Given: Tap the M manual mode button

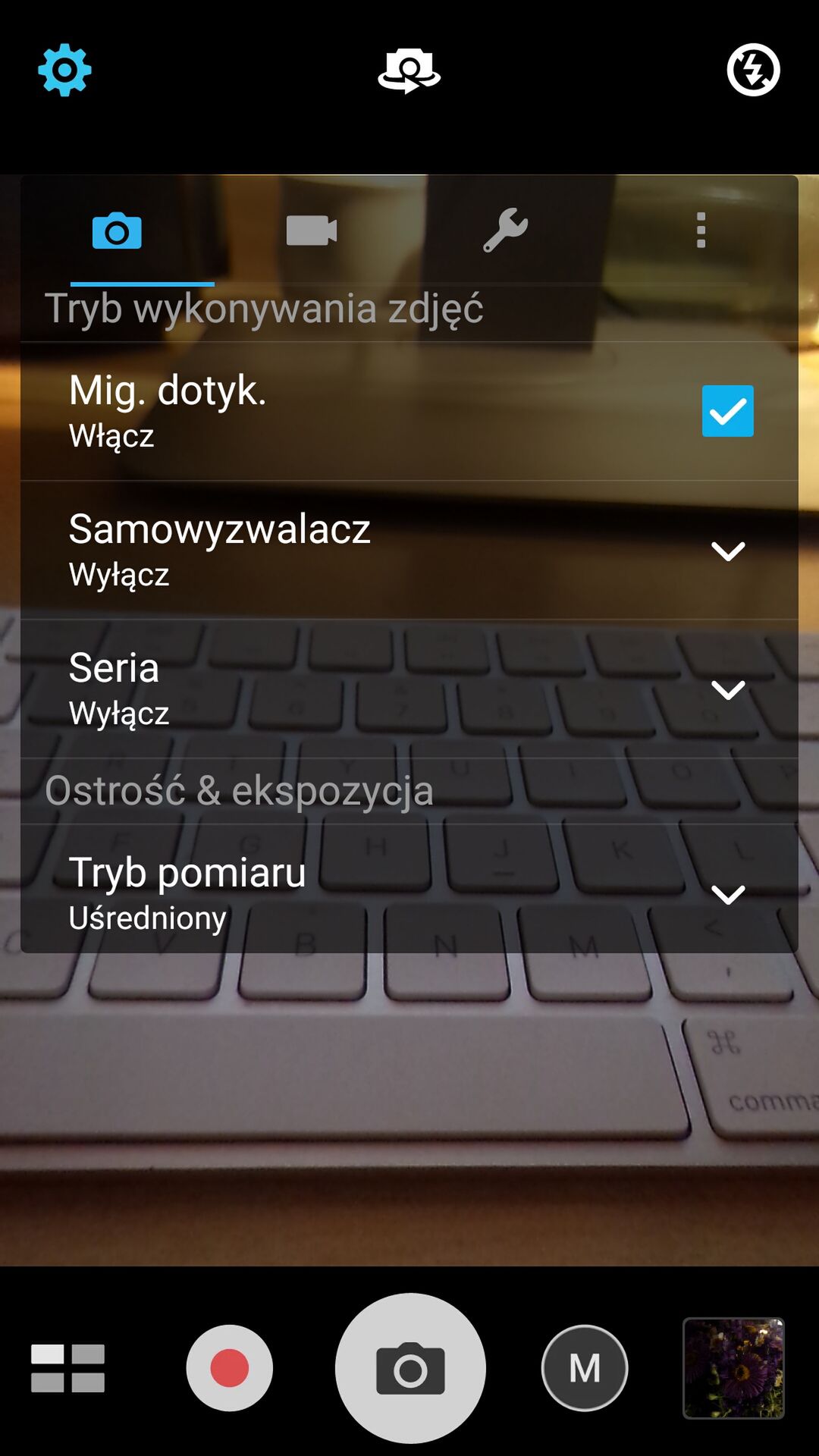Looking at the screenshot, I should coord(585,1368).
